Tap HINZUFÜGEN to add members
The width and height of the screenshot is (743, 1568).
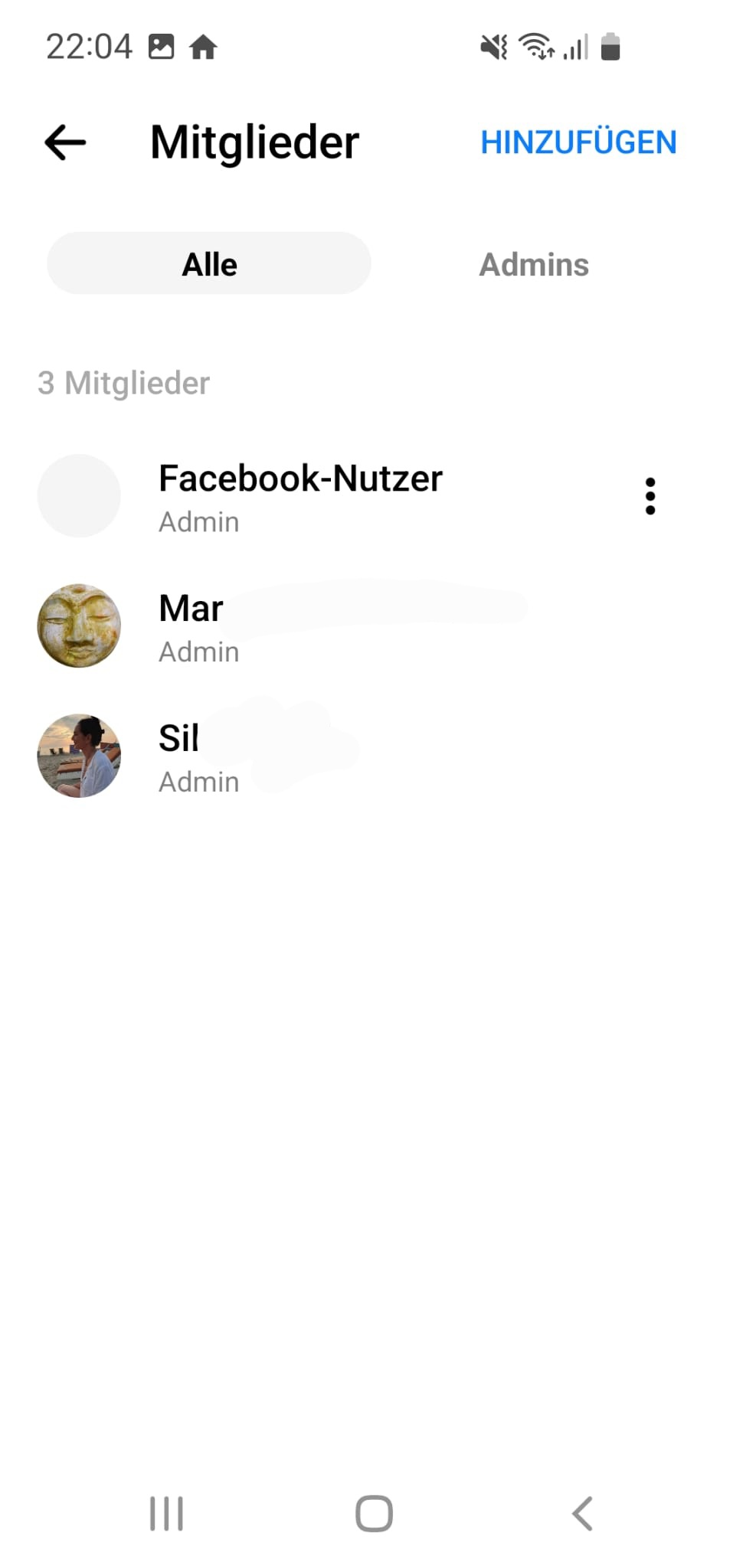click(x=578, y=142)
